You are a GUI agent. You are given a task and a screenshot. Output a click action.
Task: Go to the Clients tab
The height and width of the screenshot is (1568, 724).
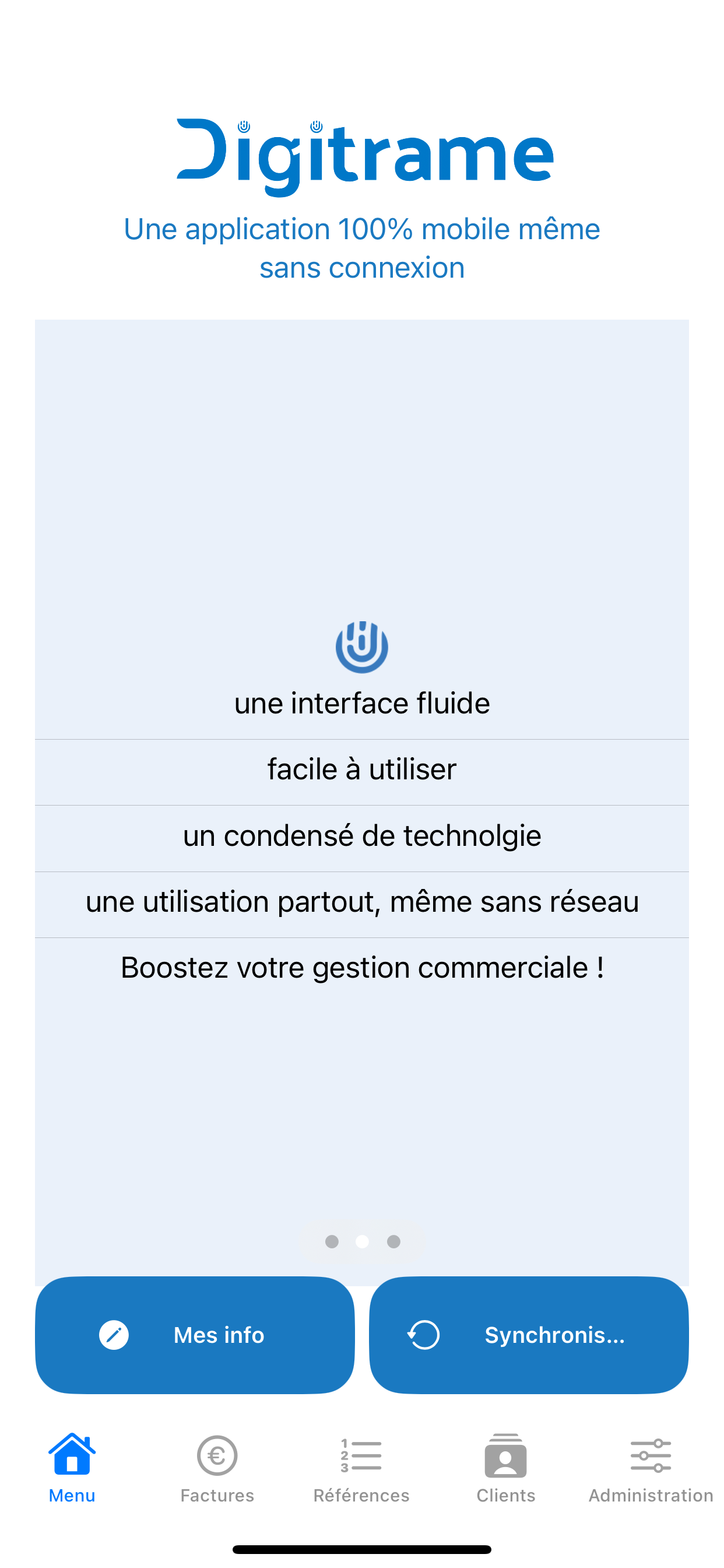(x=505, y=1468)
